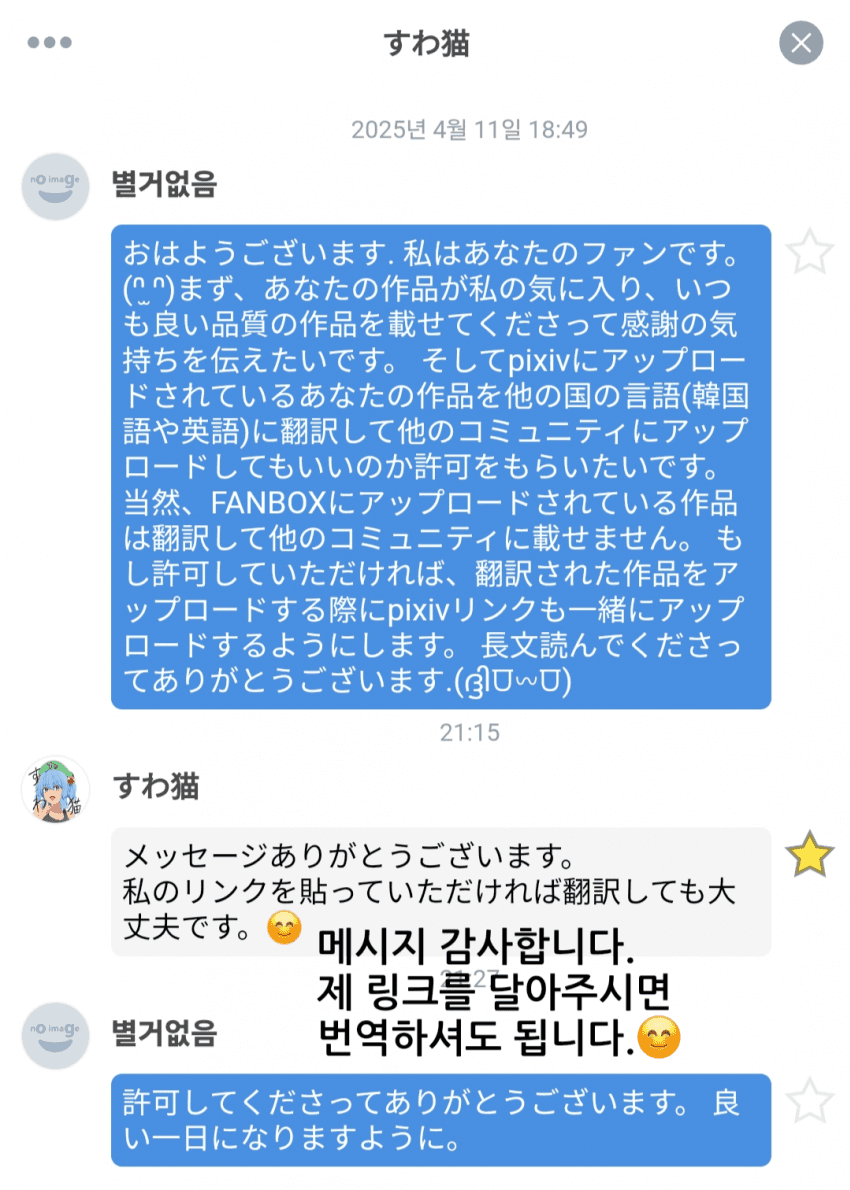
Task: Star the long fan message starting おはようございます
Action: (x=809, y=252)
